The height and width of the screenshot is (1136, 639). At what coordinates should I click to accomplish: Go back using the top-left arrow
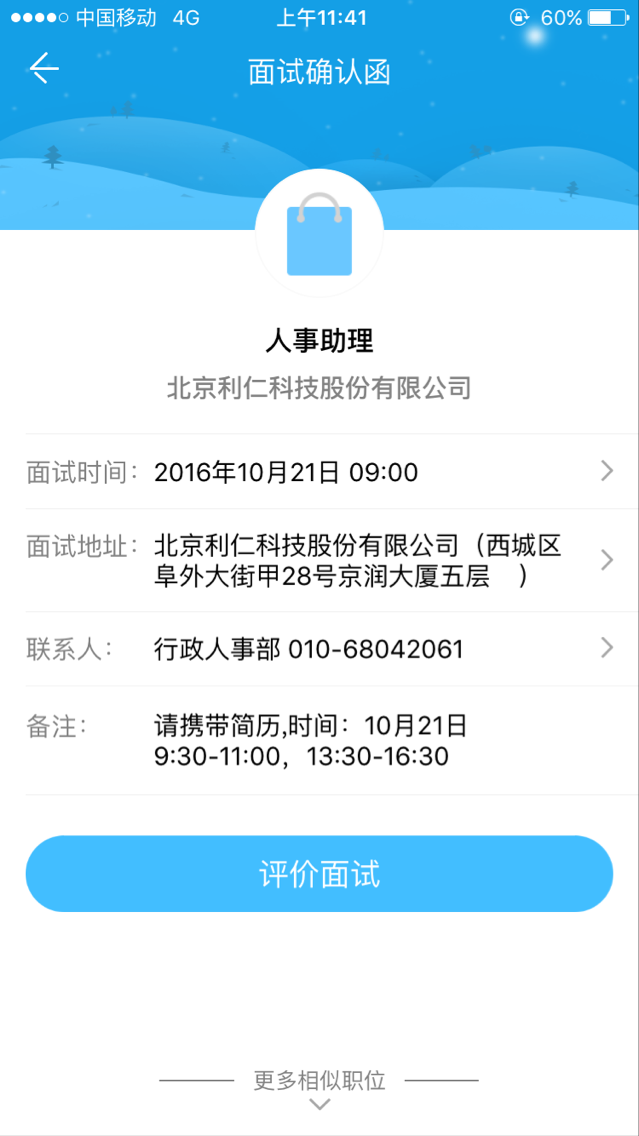[43, 69]
